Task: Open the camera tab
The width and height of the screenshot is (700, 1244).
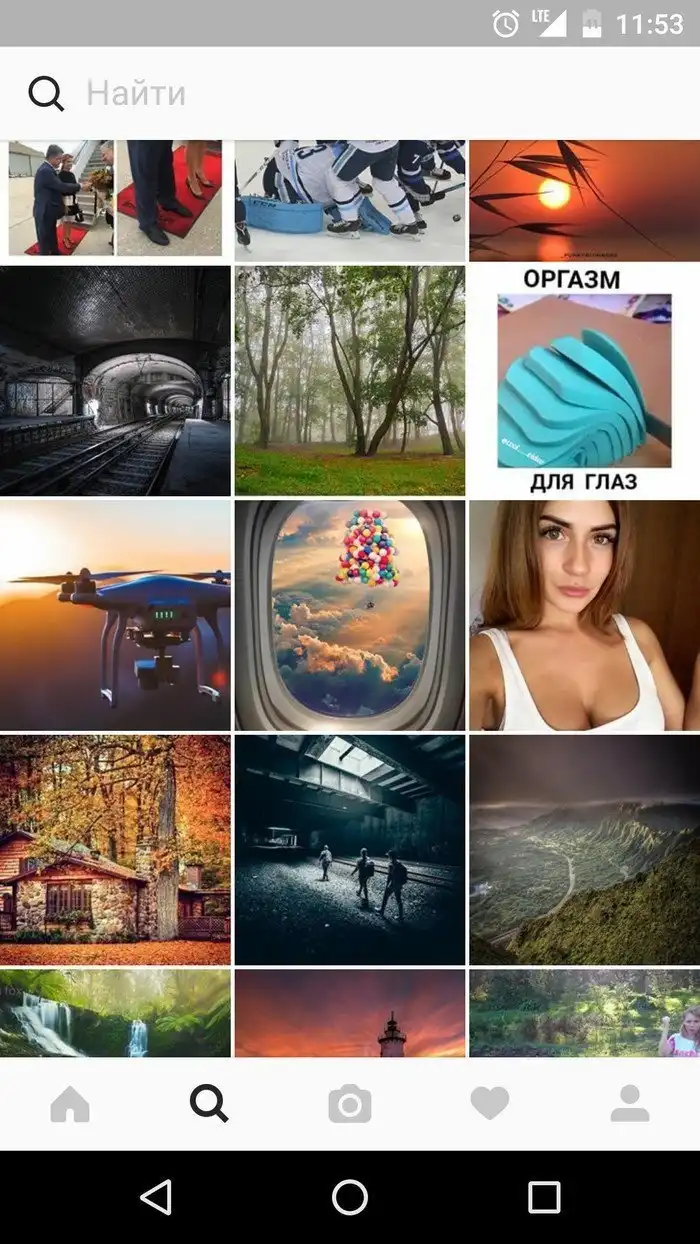Action: point(350,1104)
